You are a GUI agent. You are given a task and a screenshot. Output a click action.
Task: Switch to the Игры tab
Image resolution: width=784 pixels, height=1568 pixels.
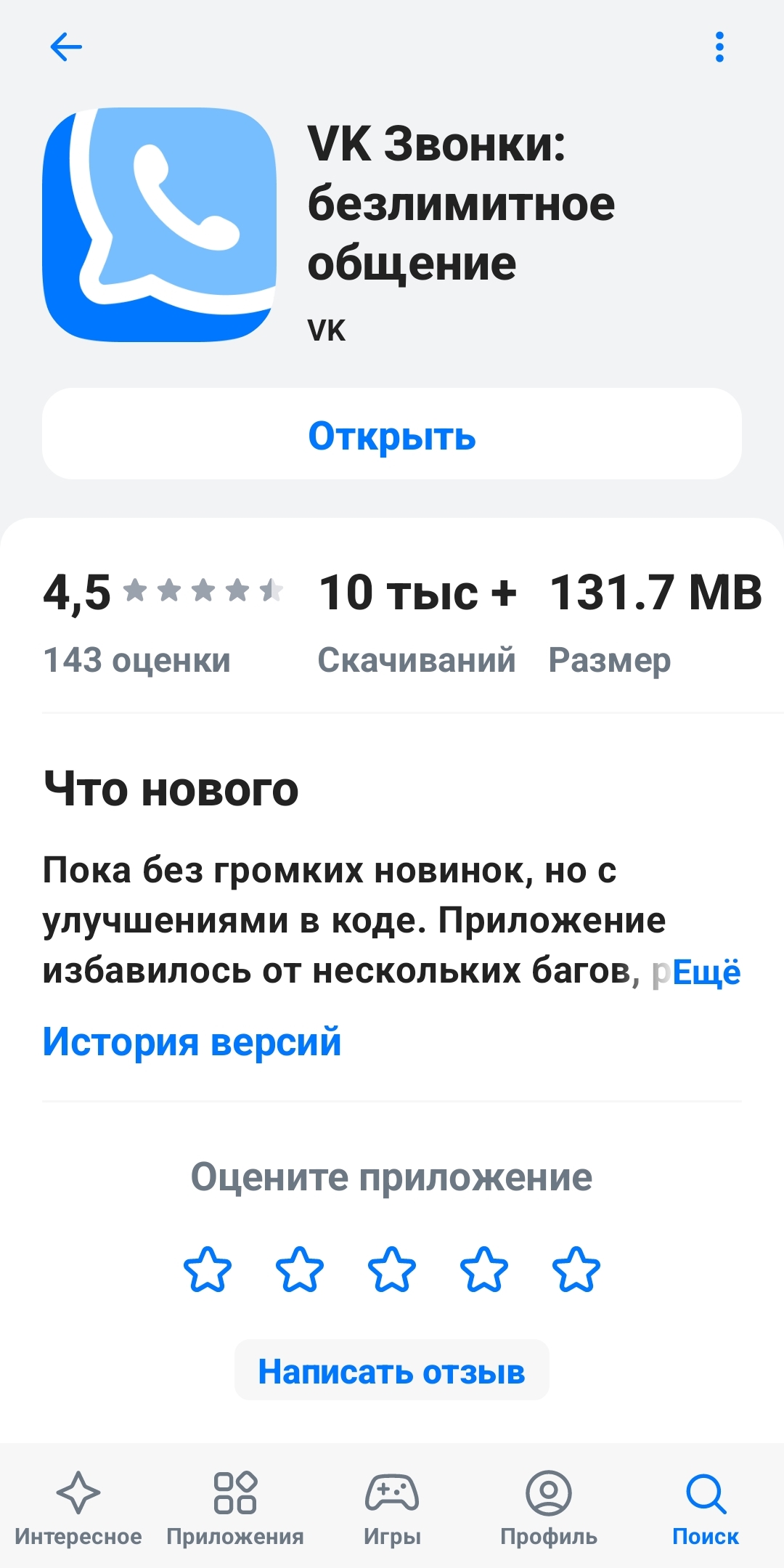pos(392,1508)
